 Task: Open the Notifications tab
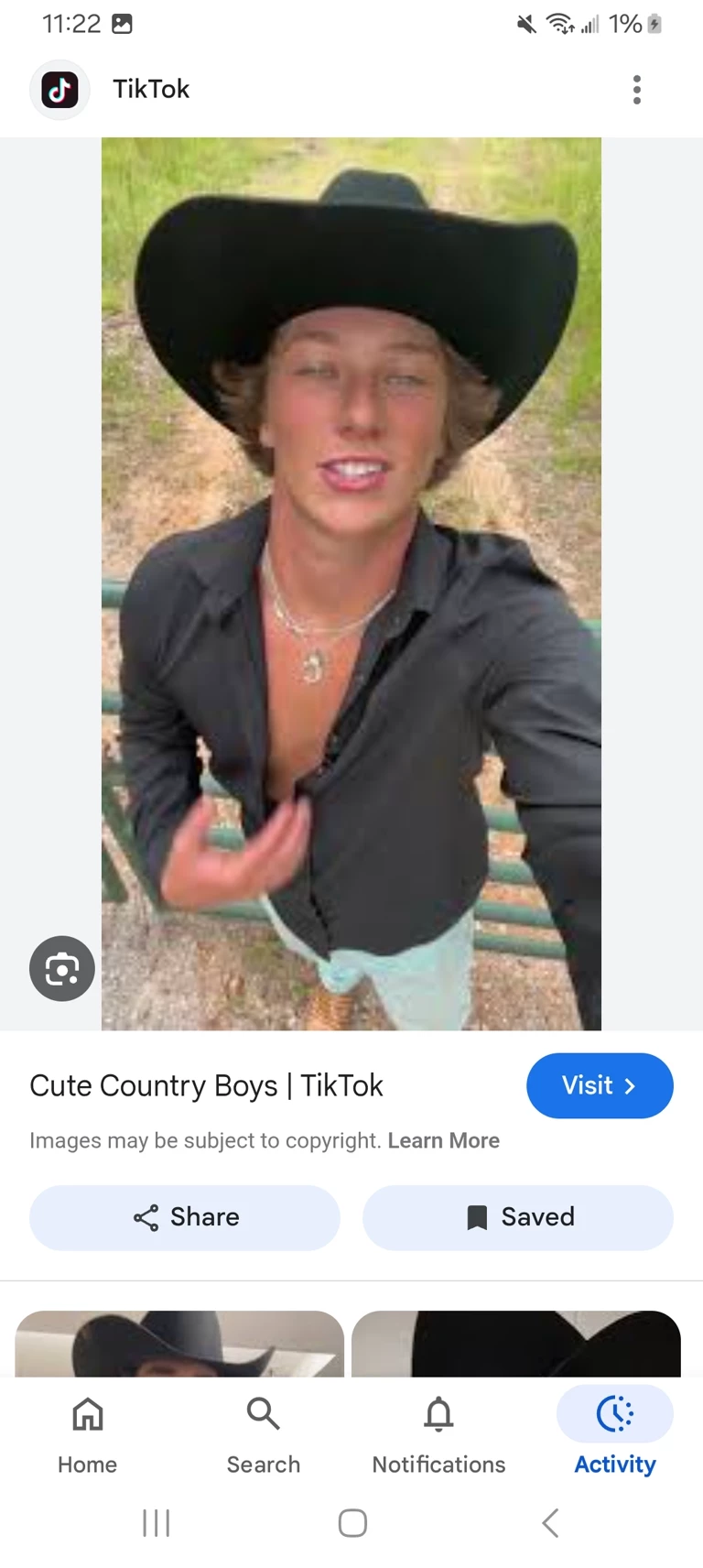[x=438, y=1435]
